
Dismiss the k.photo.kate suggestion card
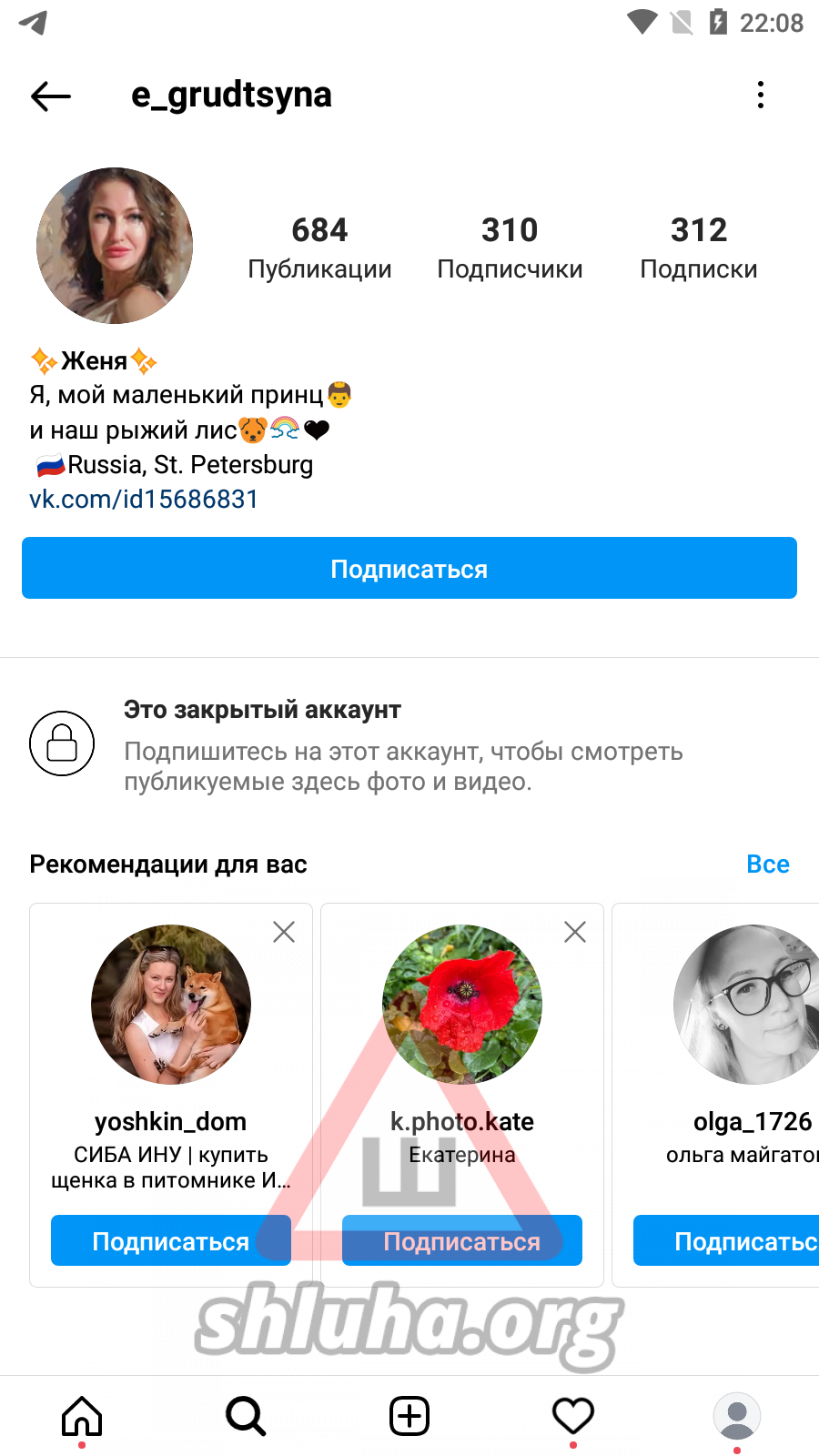point(575,932)
